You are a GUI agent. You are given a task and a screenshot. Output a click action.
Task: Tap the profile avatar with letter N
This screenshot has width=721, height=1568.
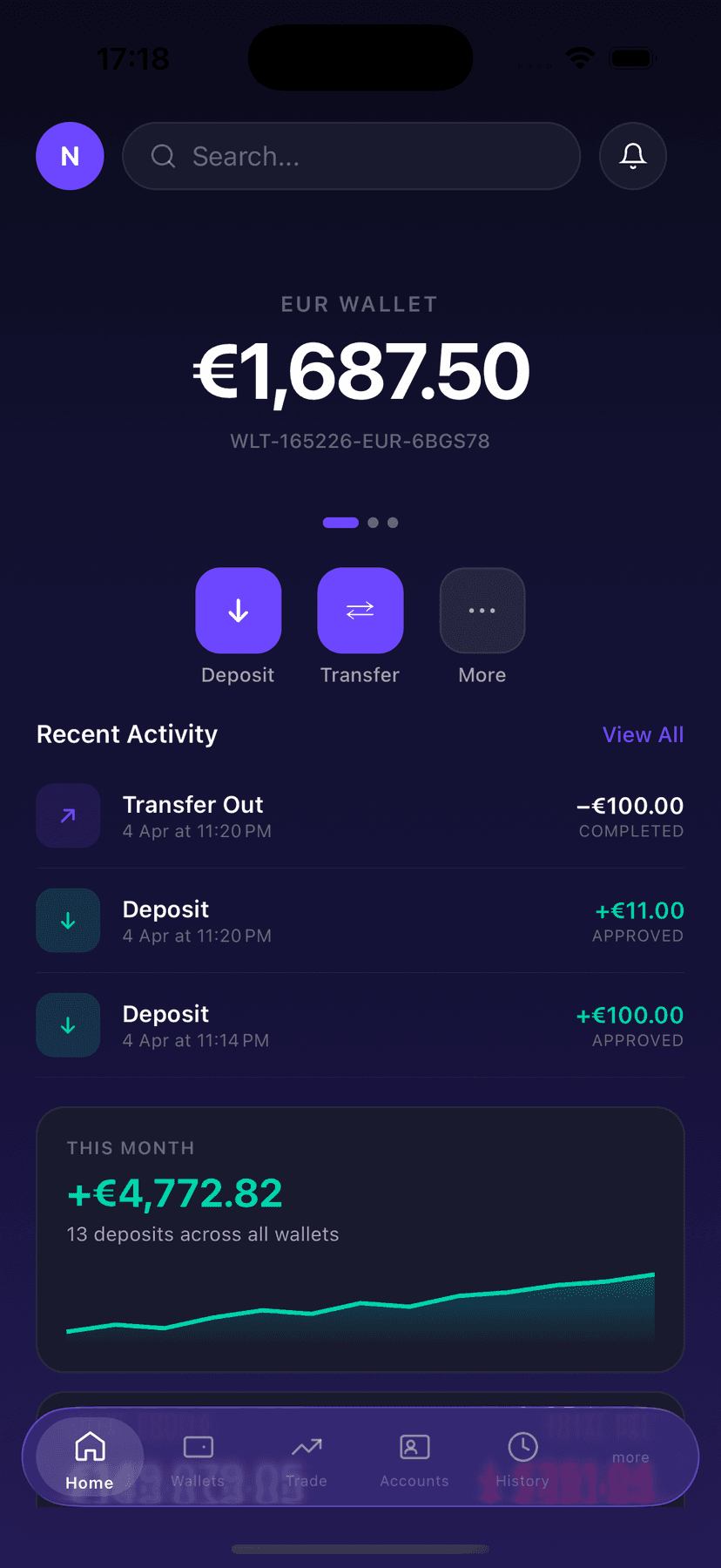click(x=70, y=156)
